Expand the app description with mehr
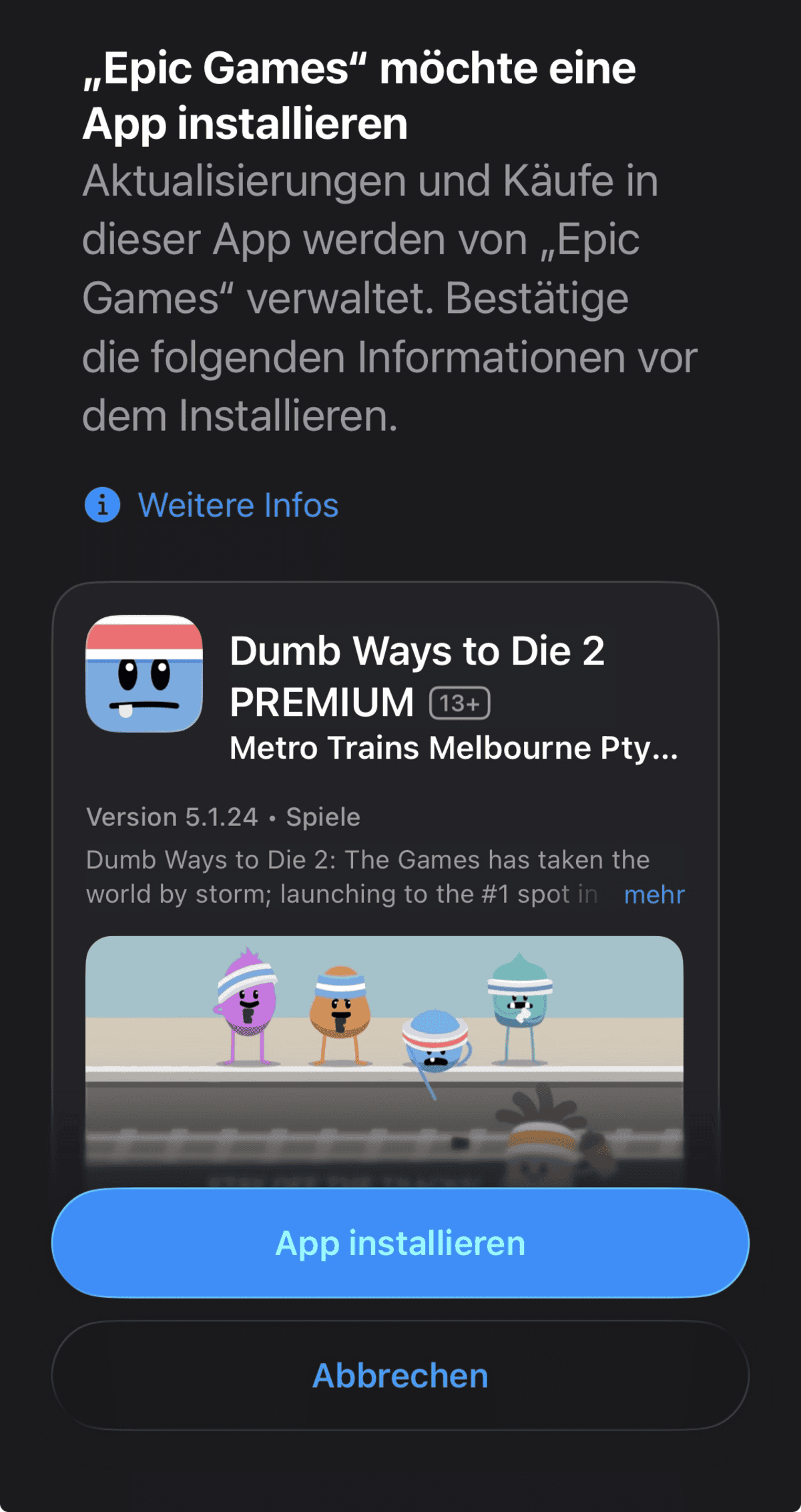This screenshot has width=801, height=1512. click(x=653, y=895)
